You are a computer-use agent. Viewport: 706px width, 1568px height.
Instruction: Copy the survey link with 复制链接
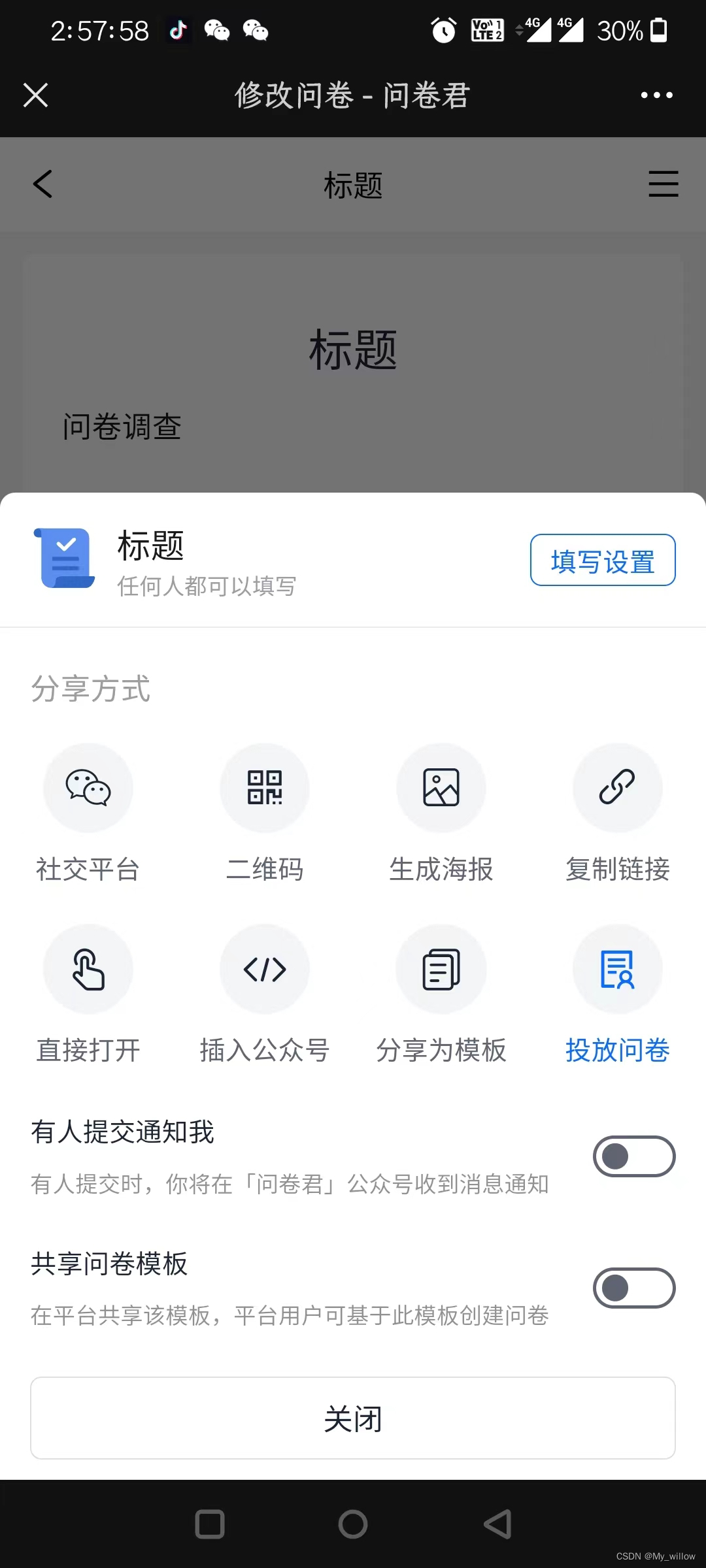coord(617,788)
